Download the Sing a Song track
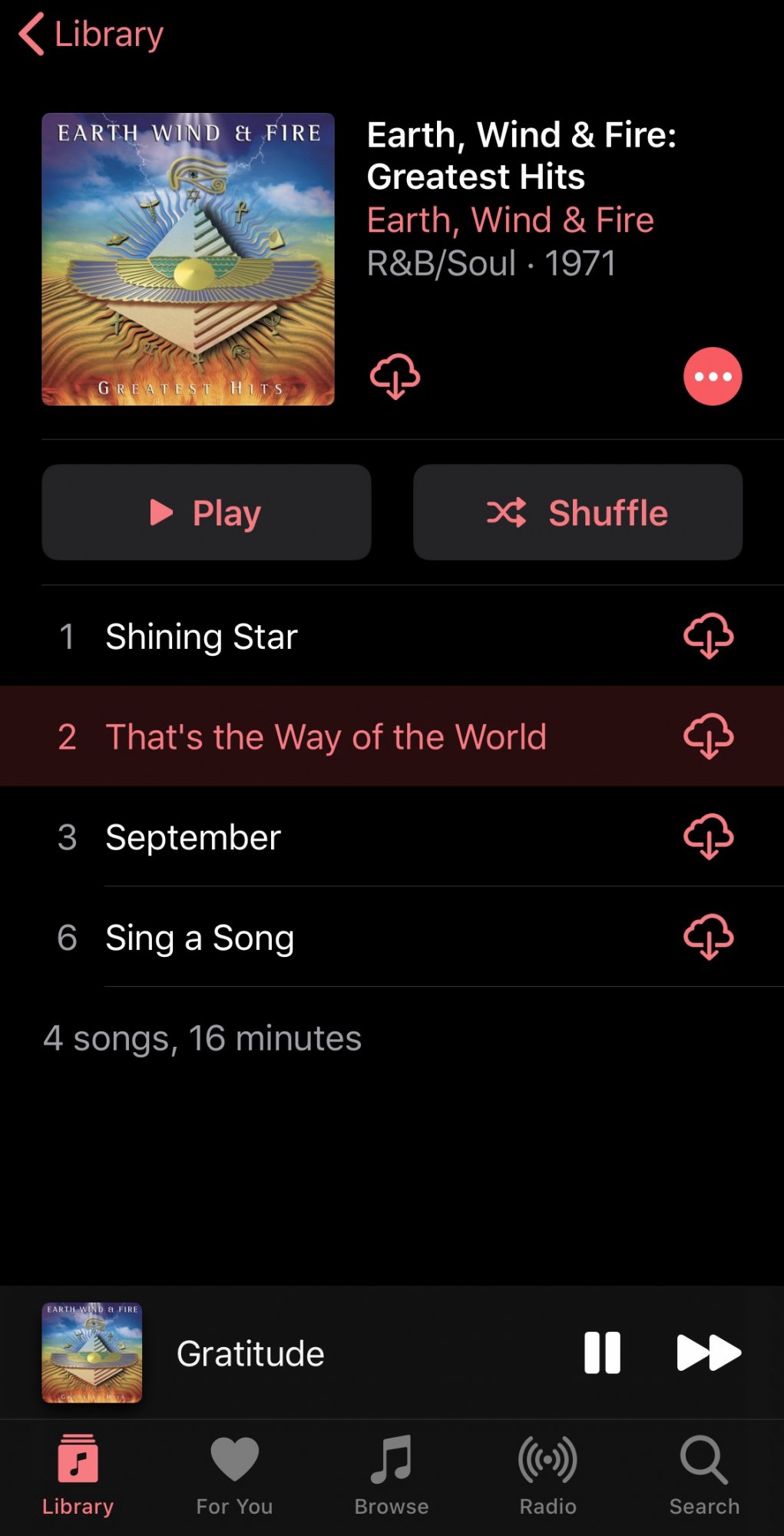 click(708, 938)
